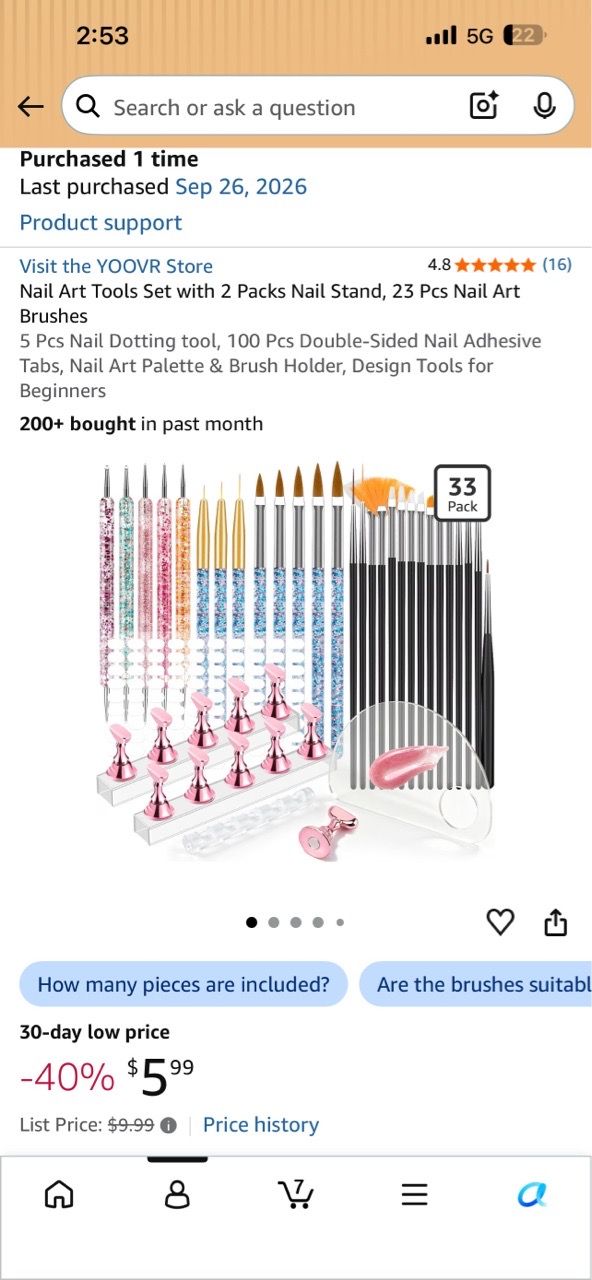Go back using the back arrow
Image resolution: width=592 pixels, height=1280 pixels.
[x=31, y=107]
